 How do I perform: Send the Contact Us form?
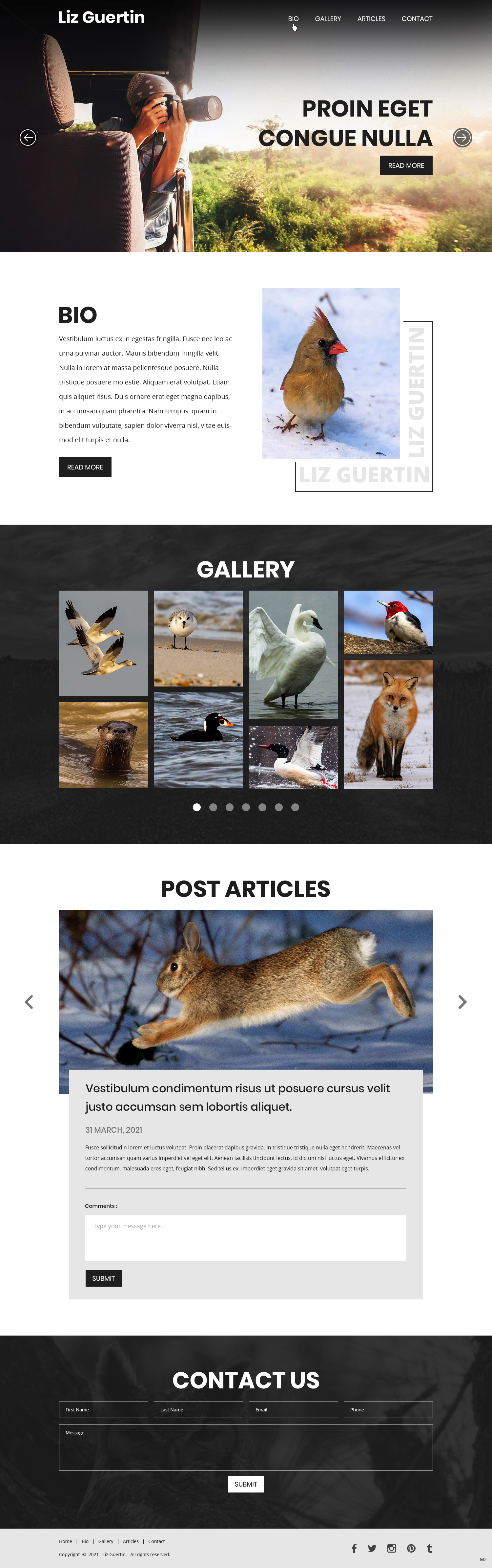point(246,1484)
